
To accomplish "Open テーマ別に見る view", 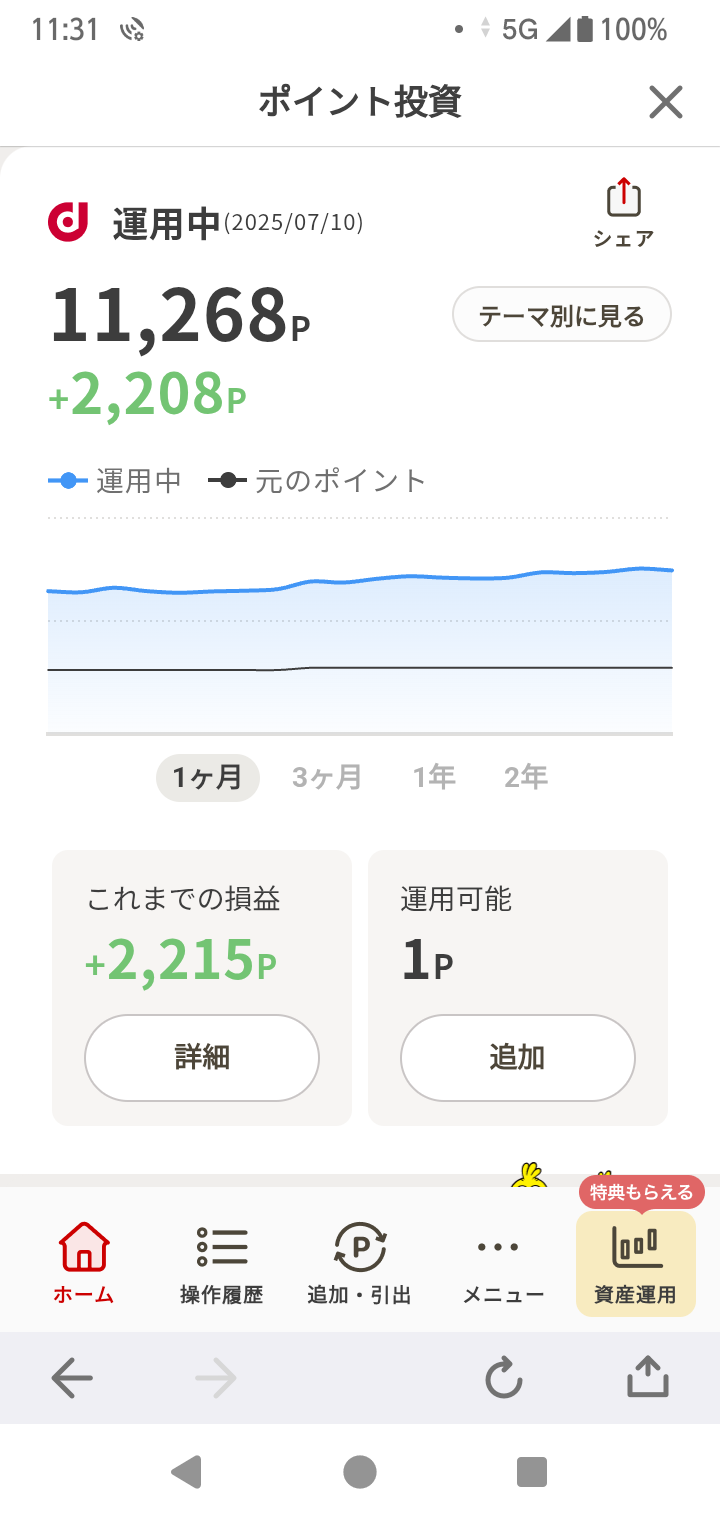I will pyautogui.click(x=561, y=317).
